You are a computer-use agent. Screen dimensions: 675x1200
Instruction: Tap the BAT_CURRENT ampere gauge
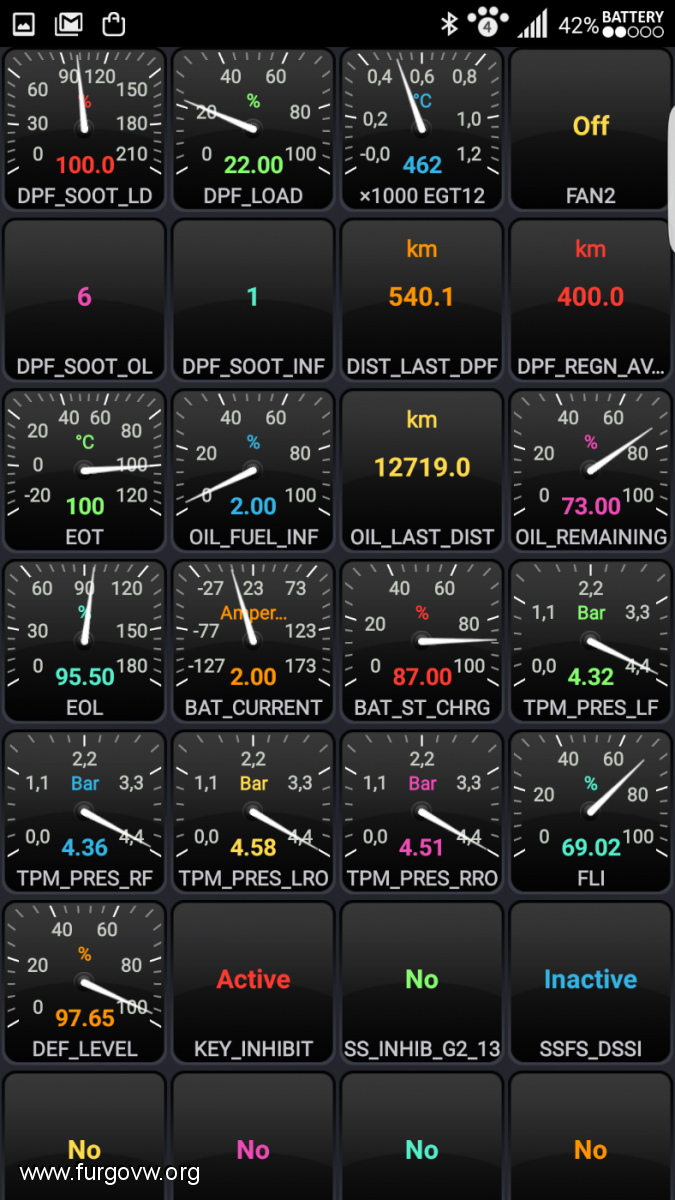(253, 641)
